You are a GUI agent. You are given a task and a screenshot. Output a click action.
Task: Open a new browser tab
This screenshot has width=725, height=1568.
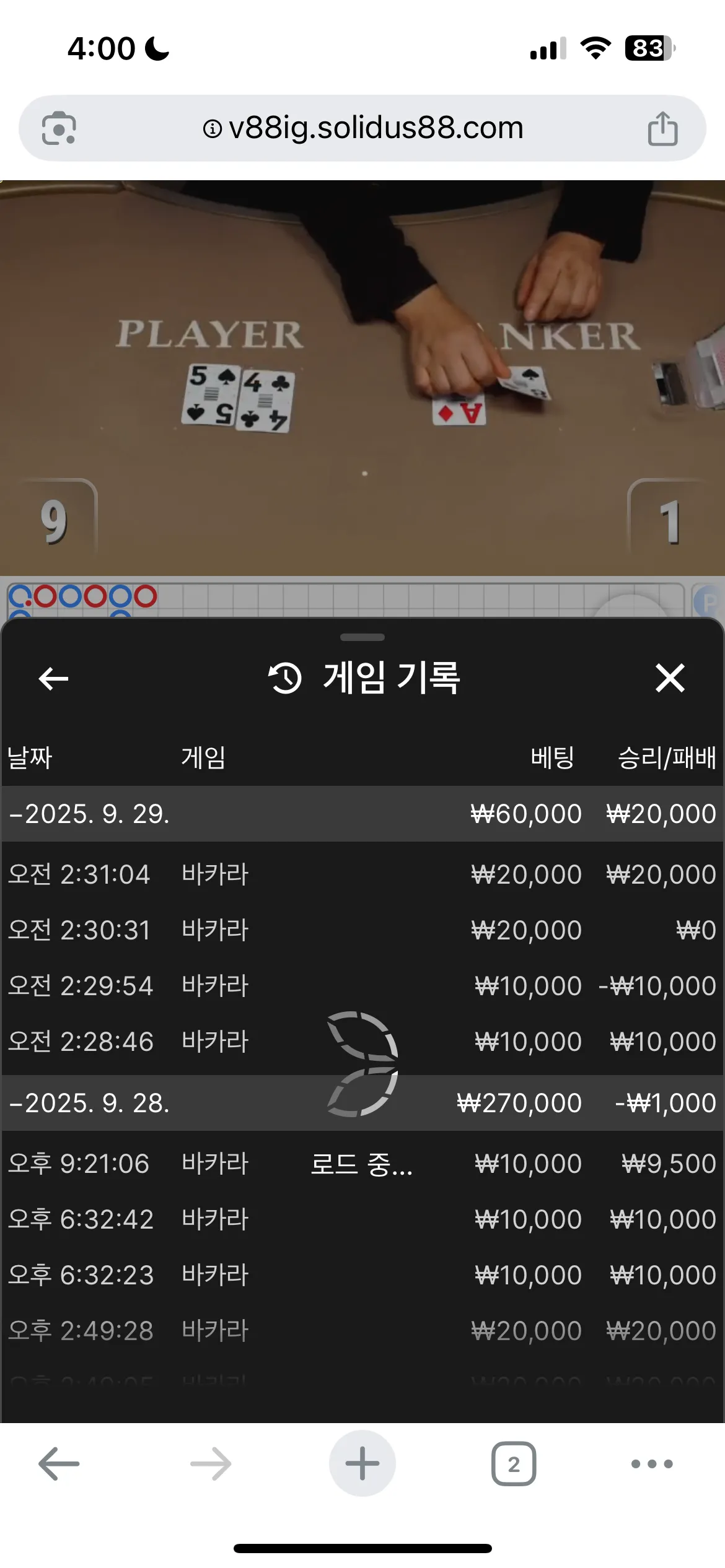tap(362, 1463)
